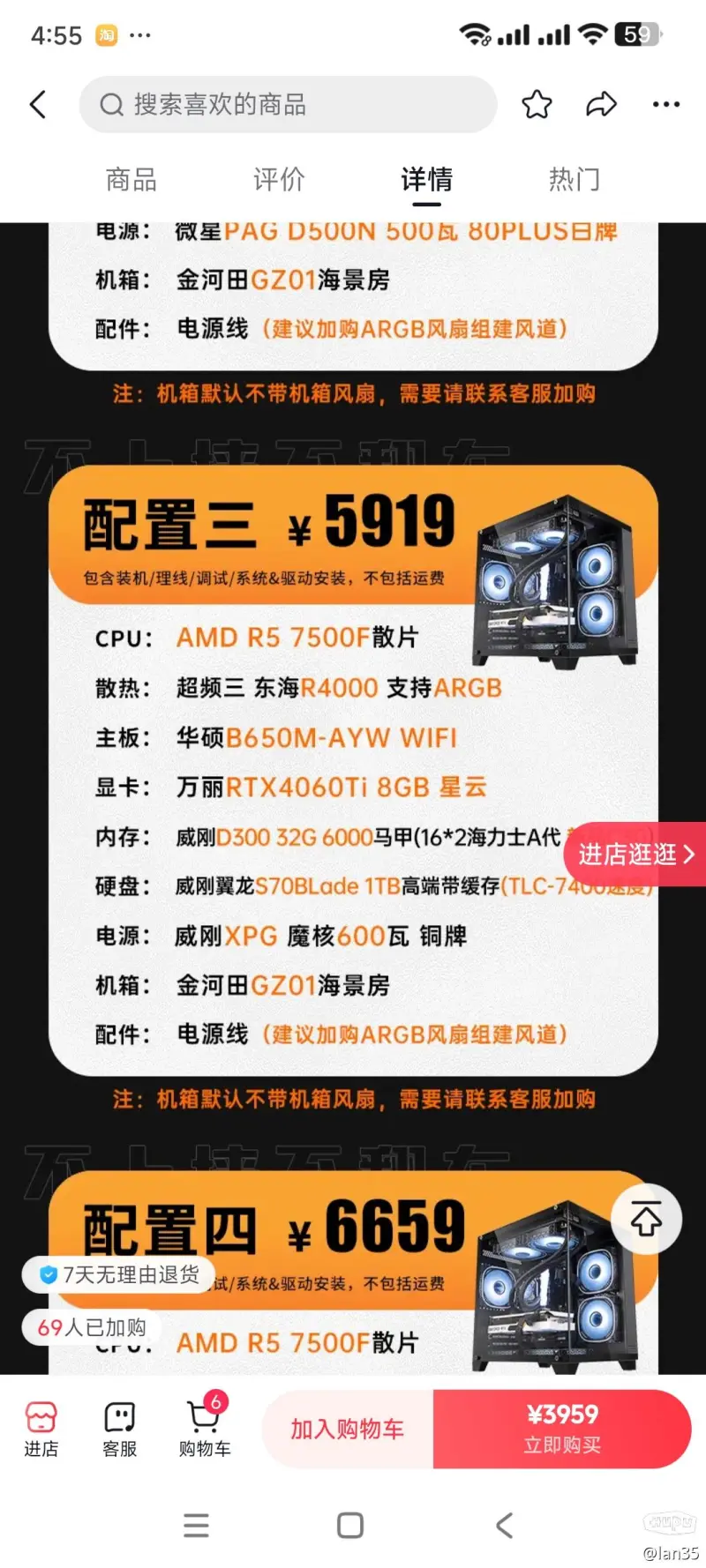Switch to the 商品 tab
Screen dimensions: 706x1568
[131, 180]
